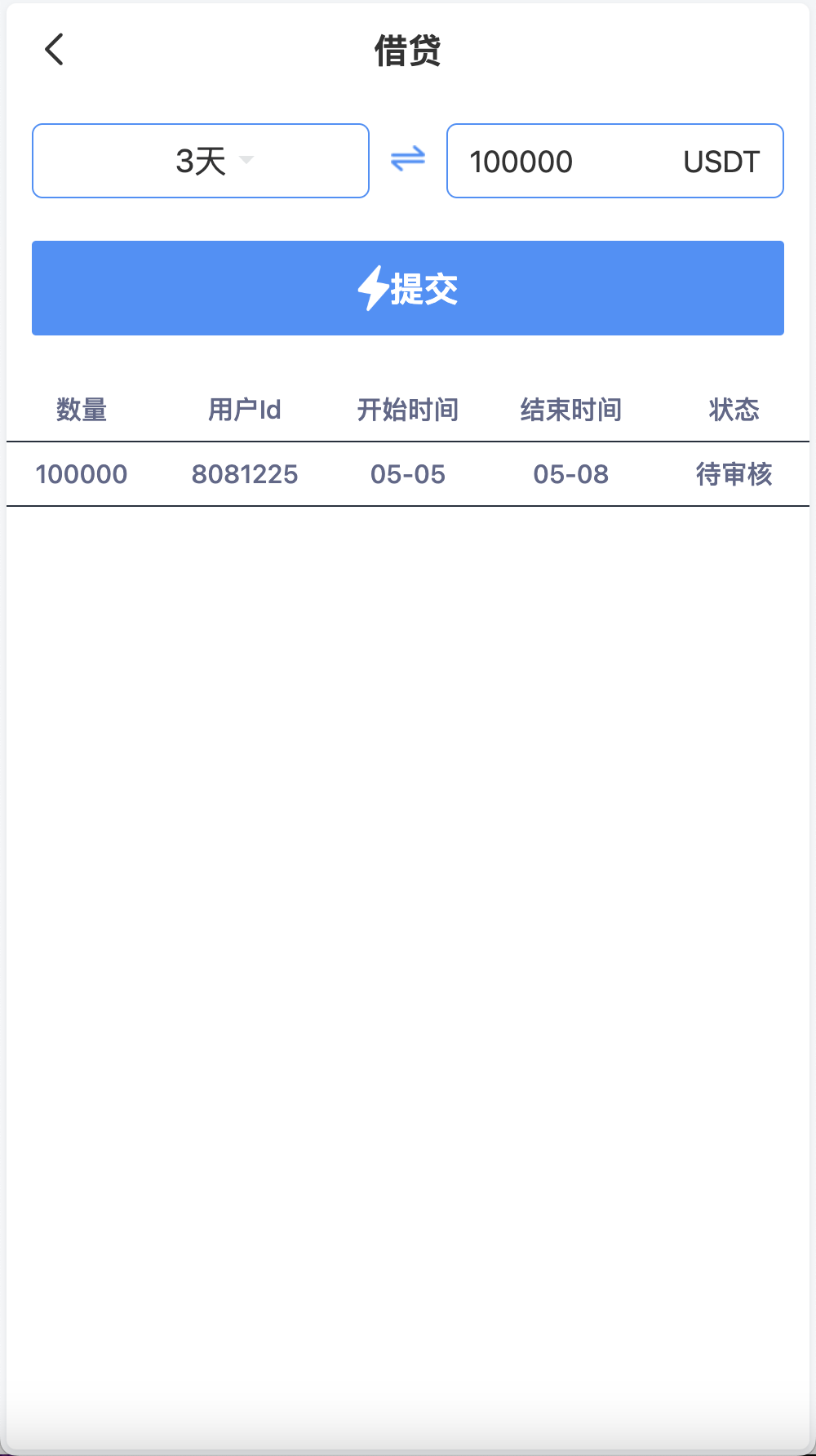Click the dropdown arrow beside 3天

247,162
